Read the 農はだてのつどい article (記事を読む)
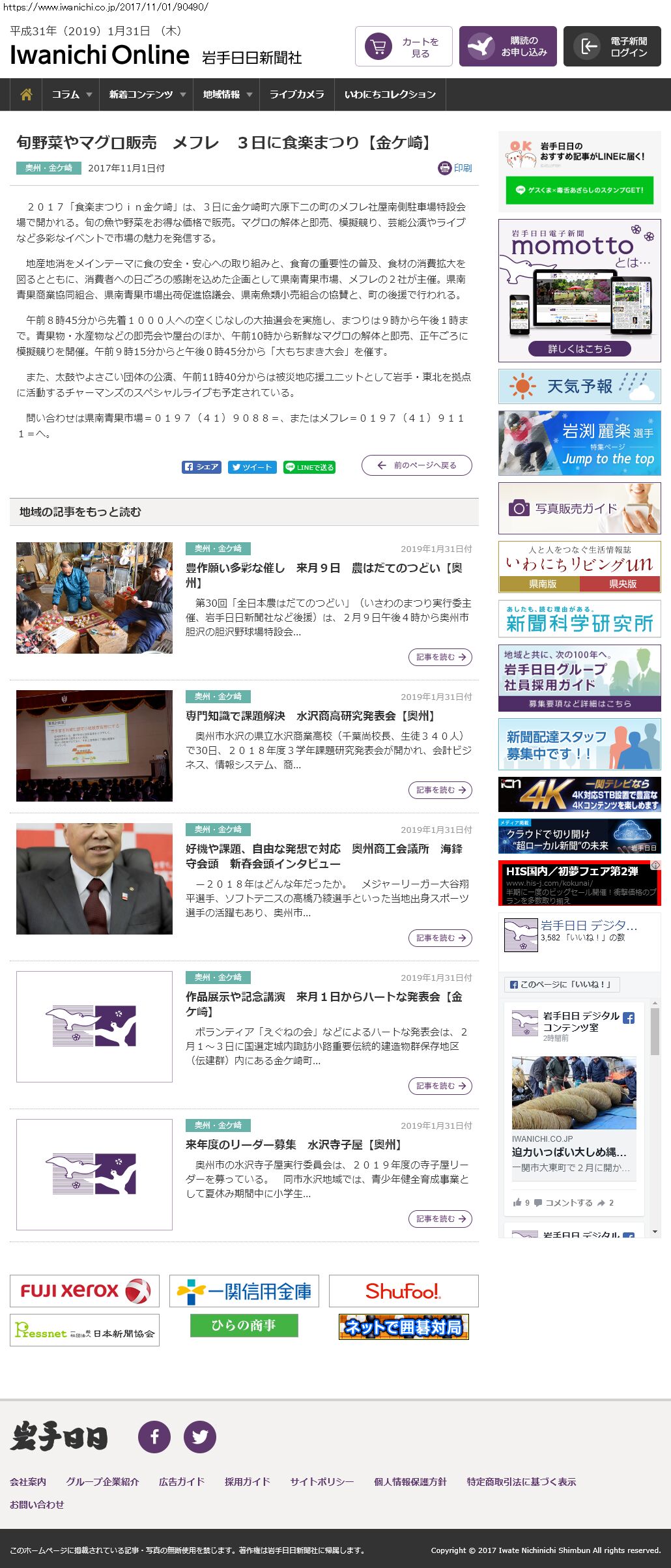Screen dimensions: 671x1568 pos(440,657)
